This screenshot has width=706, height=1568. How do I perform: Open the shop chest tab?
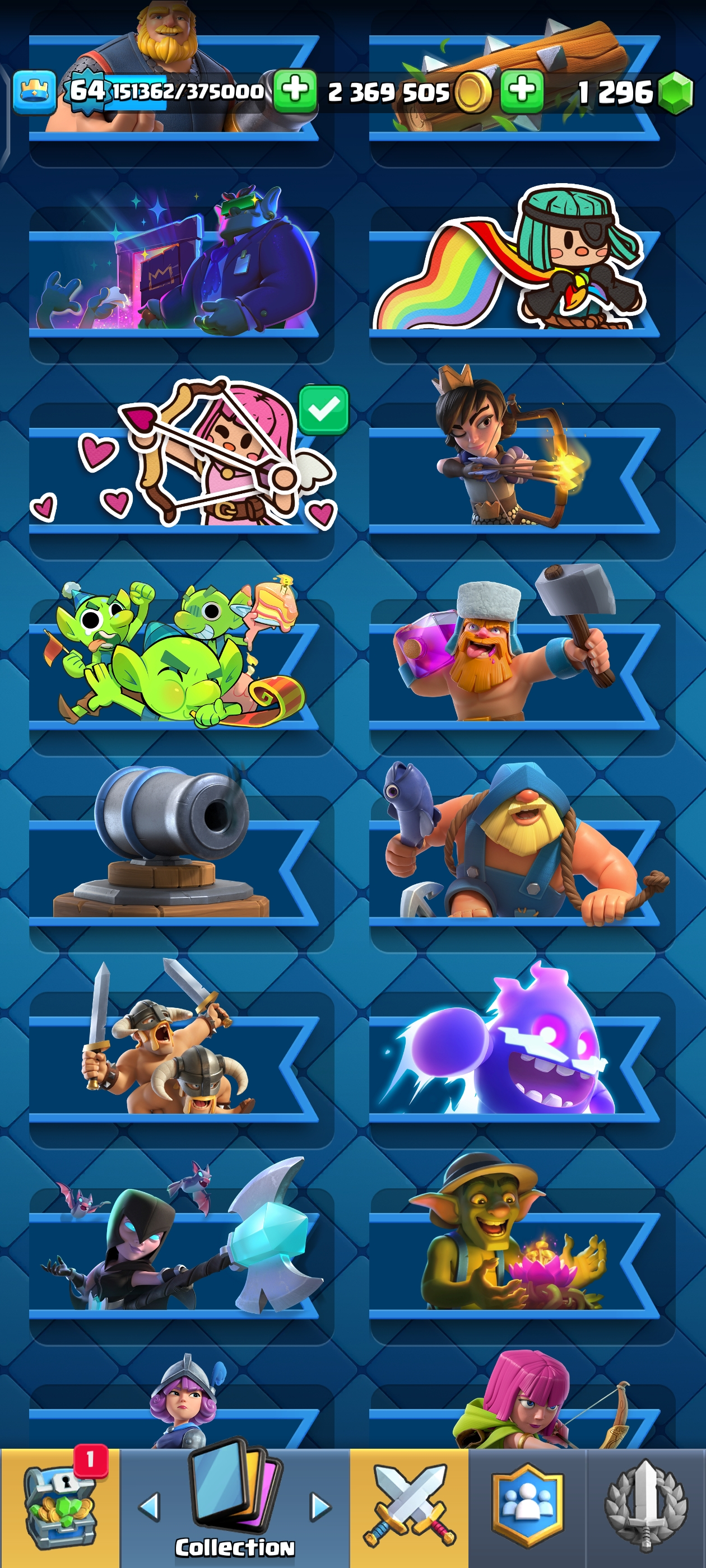pos(60,1507)
